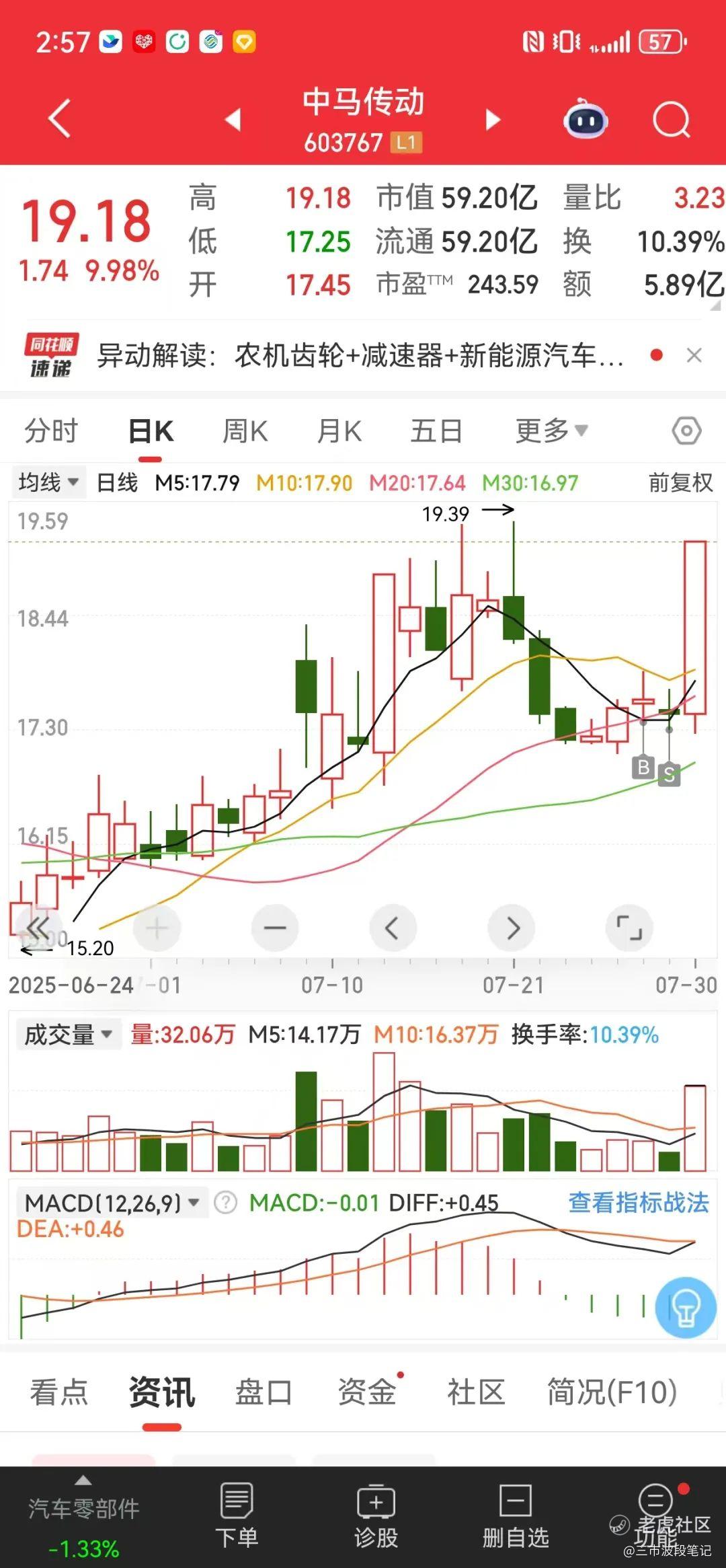Viewport: 726px width, 1568px height.
Task: Switch to the 五日 chart tab
Action: [436, 431]
